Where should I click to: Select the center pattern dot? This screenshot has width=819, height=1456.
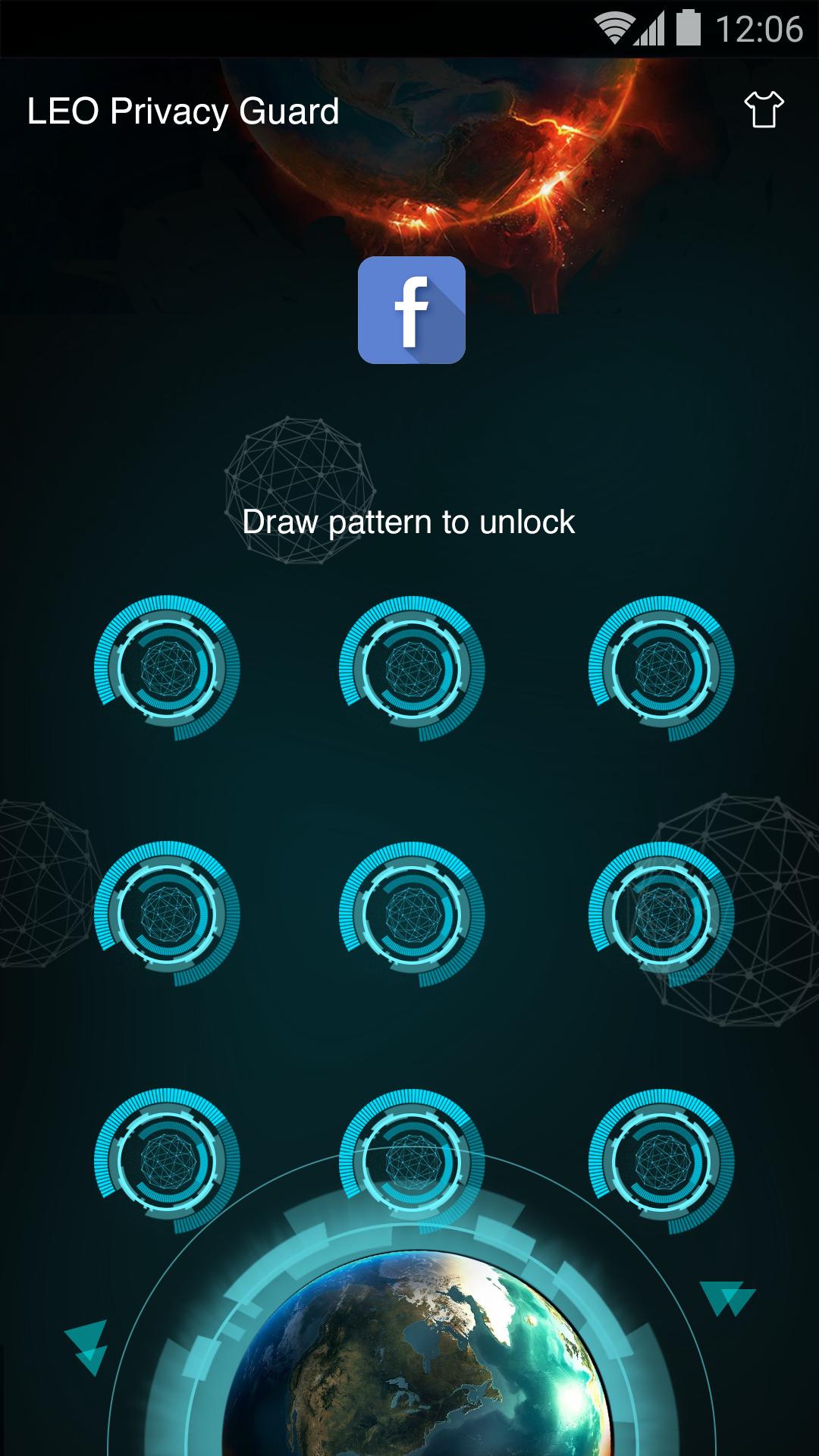click(x=412, y=913)
